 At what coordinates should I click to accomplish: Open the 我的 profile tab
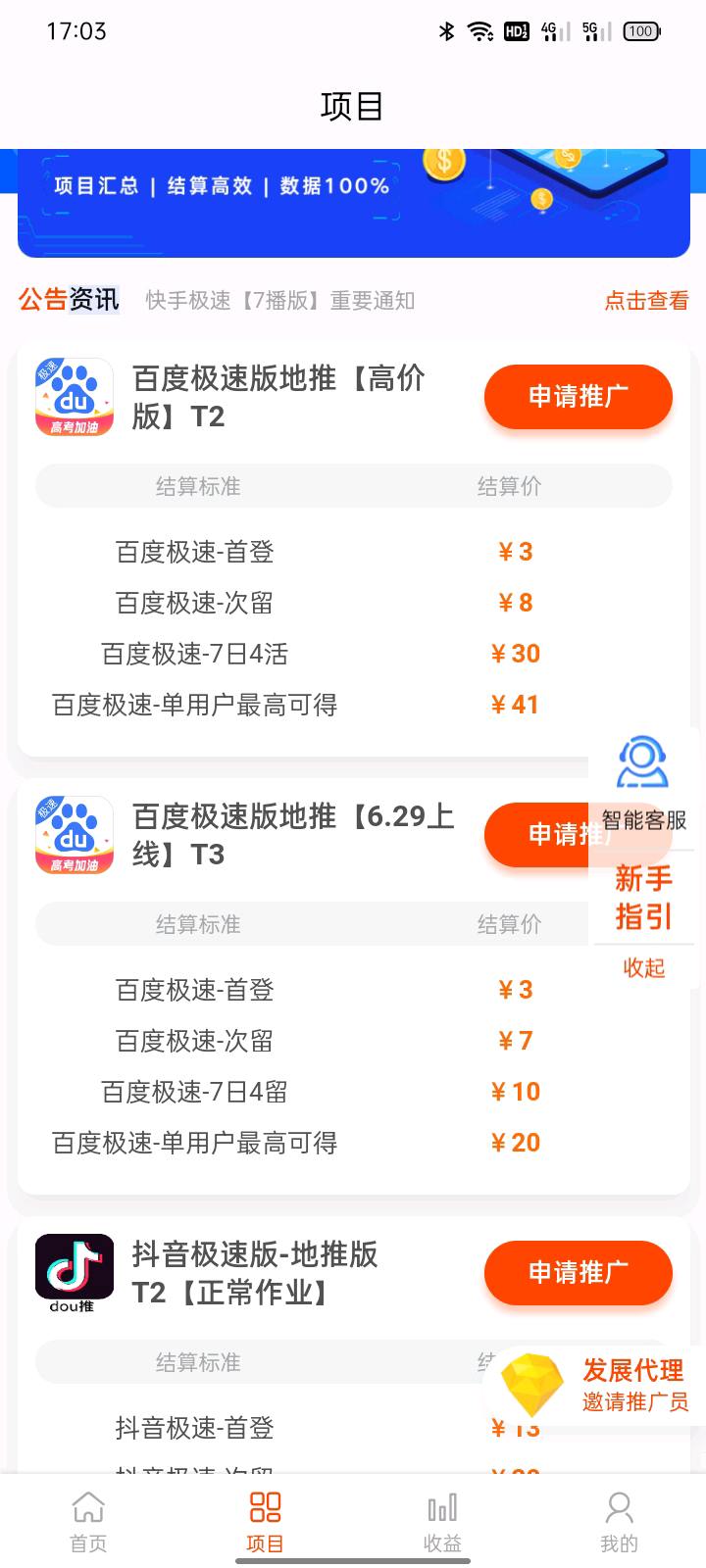coord(618,1522)
